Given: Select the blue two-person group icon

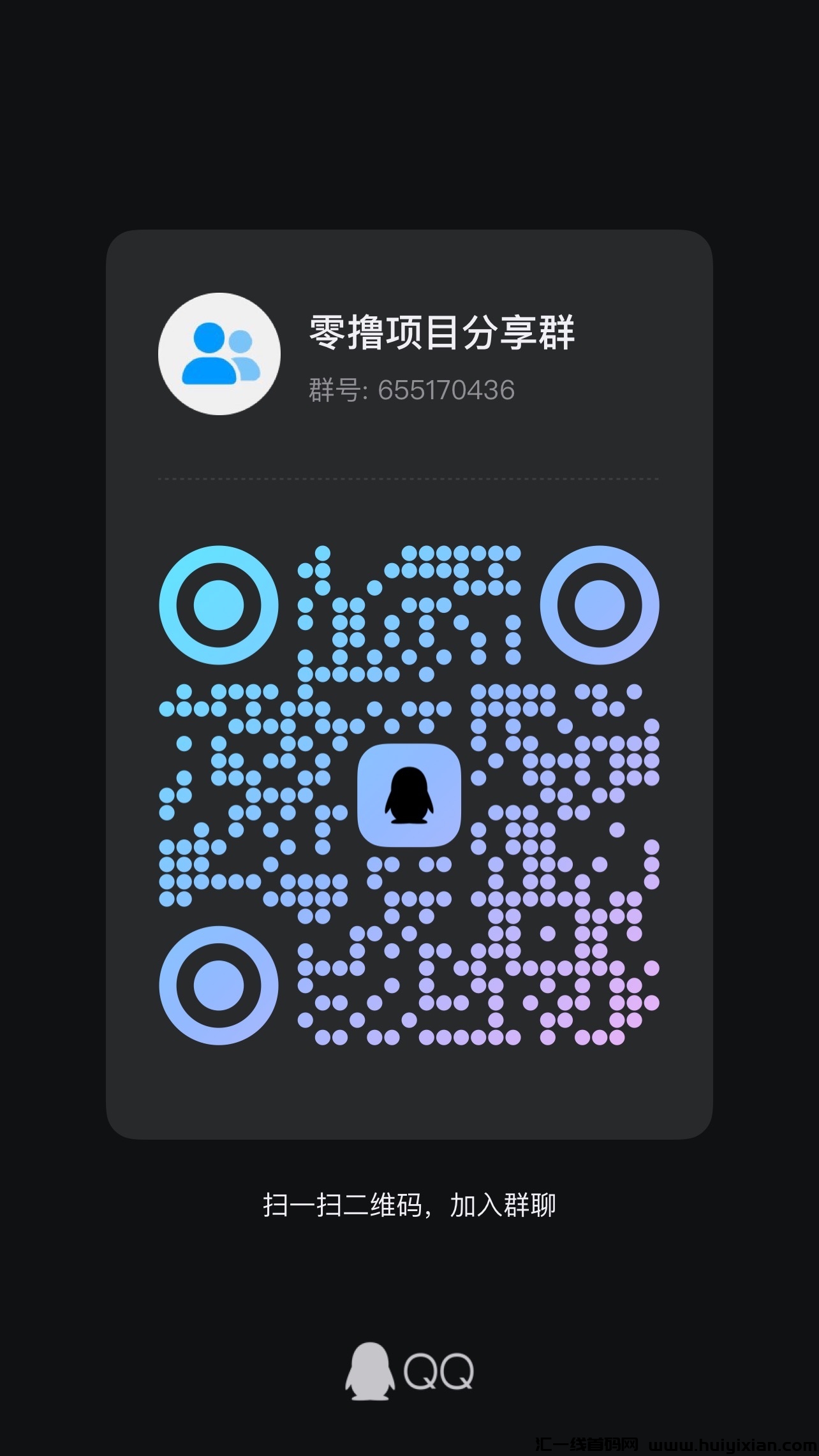Looking at the screenshot, I should click(x=220, y=355).
